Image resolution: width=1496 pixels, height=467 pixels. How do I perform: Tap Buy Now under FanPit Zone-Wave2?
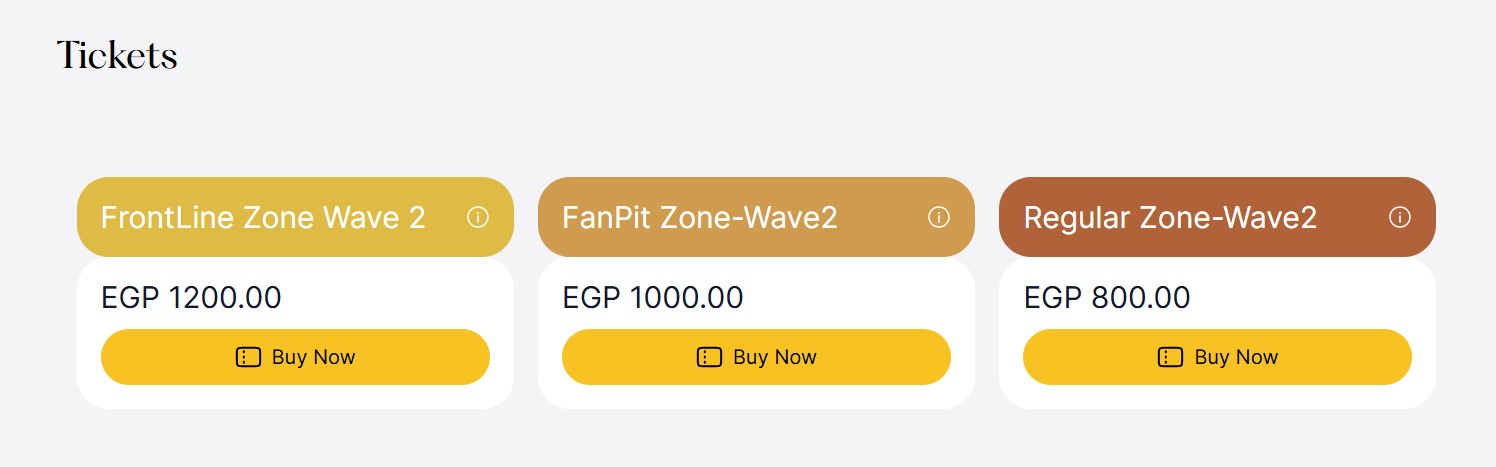[756, 357]
